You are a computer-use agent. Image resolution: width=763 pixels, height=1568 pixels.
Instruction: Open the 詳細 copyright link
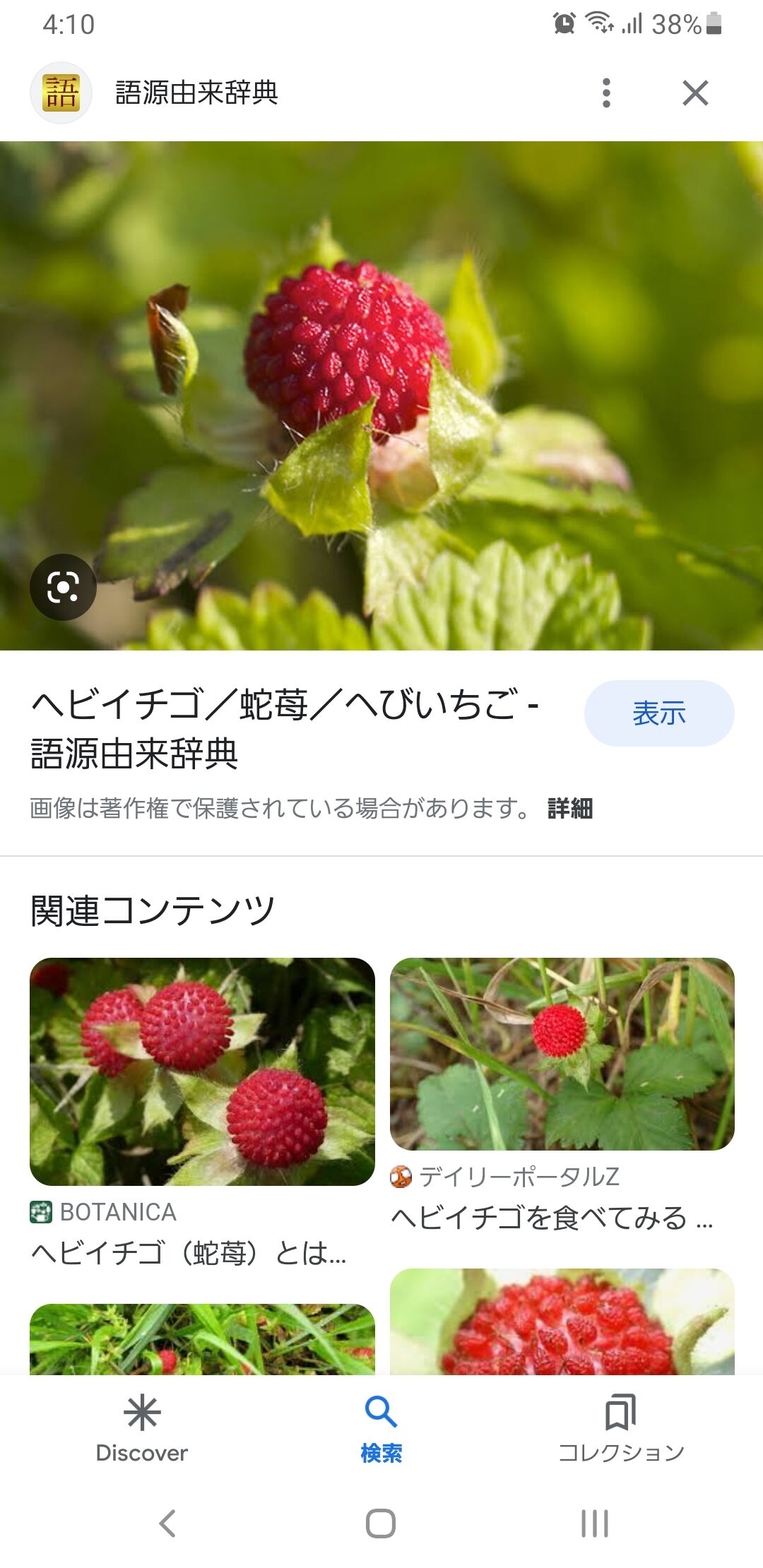tap(570, 809)
